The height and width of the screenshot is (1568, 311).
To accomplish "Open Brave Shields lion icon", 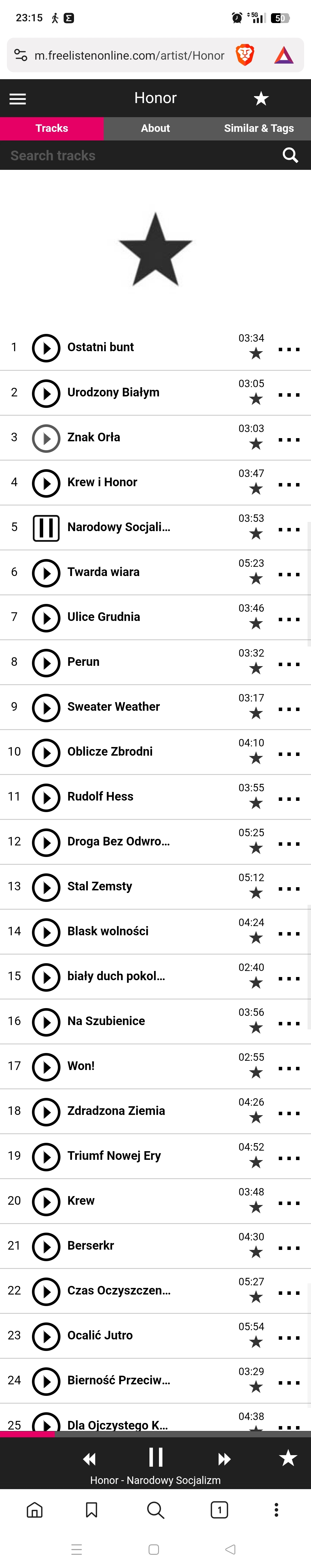I will pyautogui.click(x=245, y=55).
